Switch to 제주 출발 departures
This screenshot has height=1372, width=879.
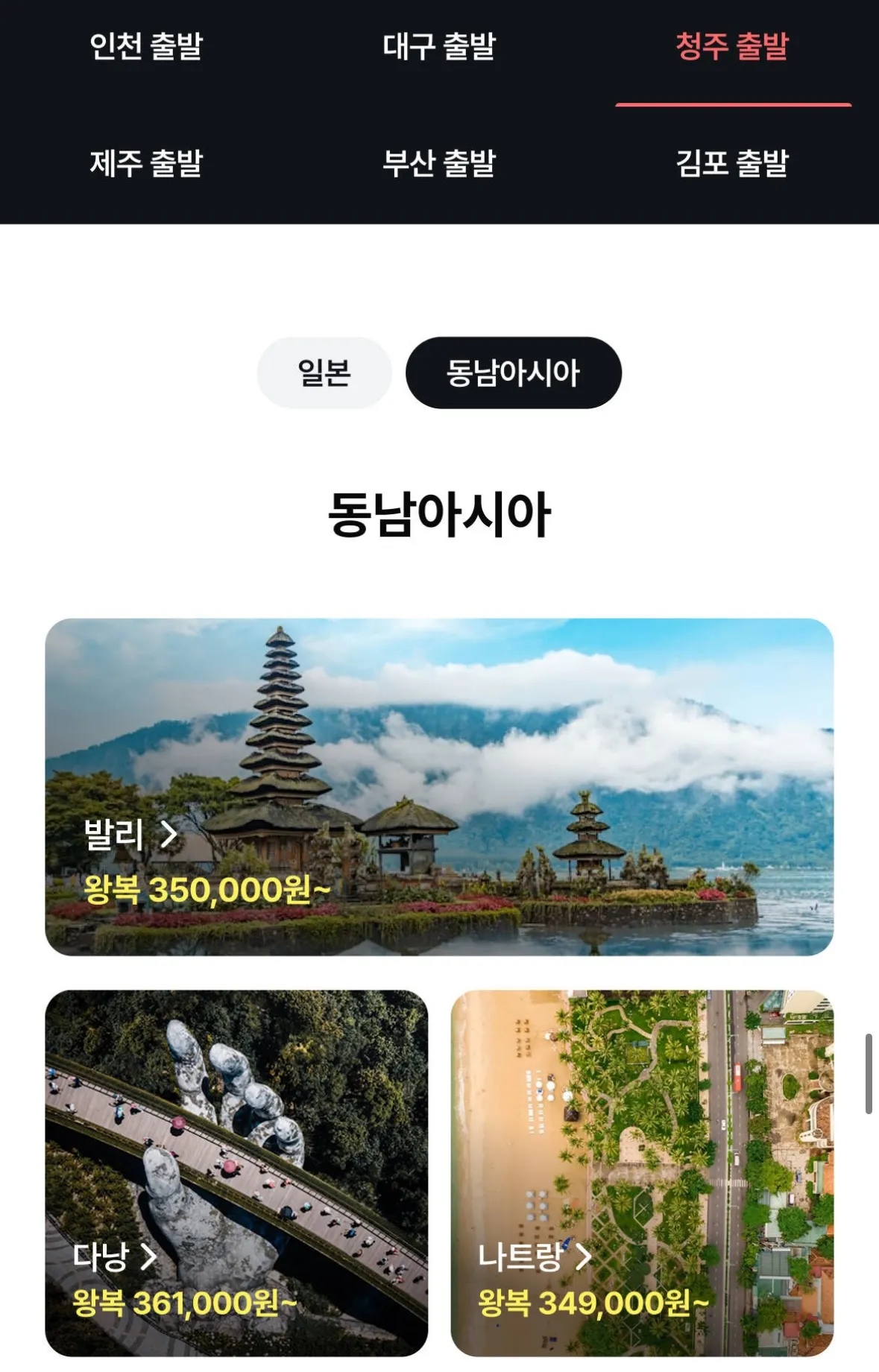[146, 163]
